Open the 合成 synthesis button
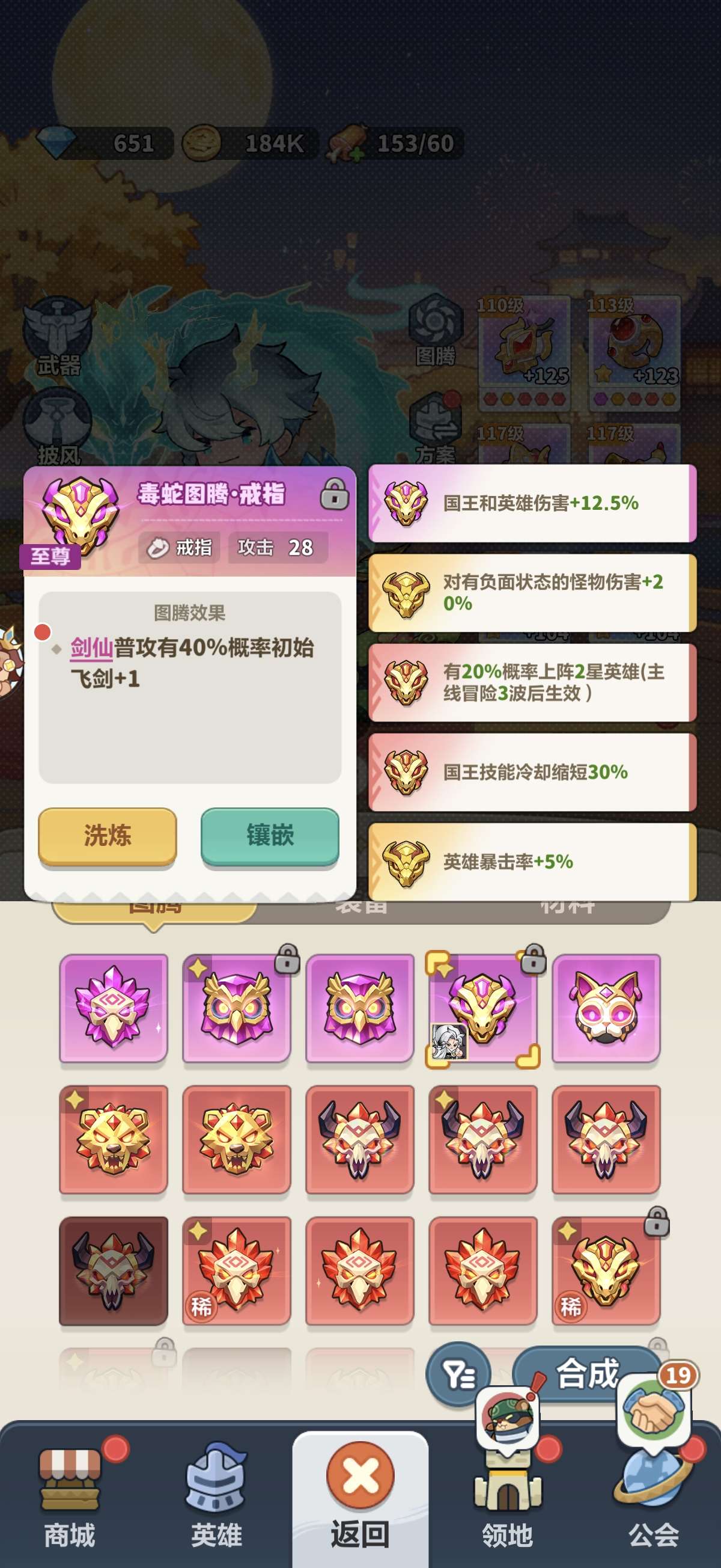This screenshot has width=721, height=1568. pos(586,1373)
